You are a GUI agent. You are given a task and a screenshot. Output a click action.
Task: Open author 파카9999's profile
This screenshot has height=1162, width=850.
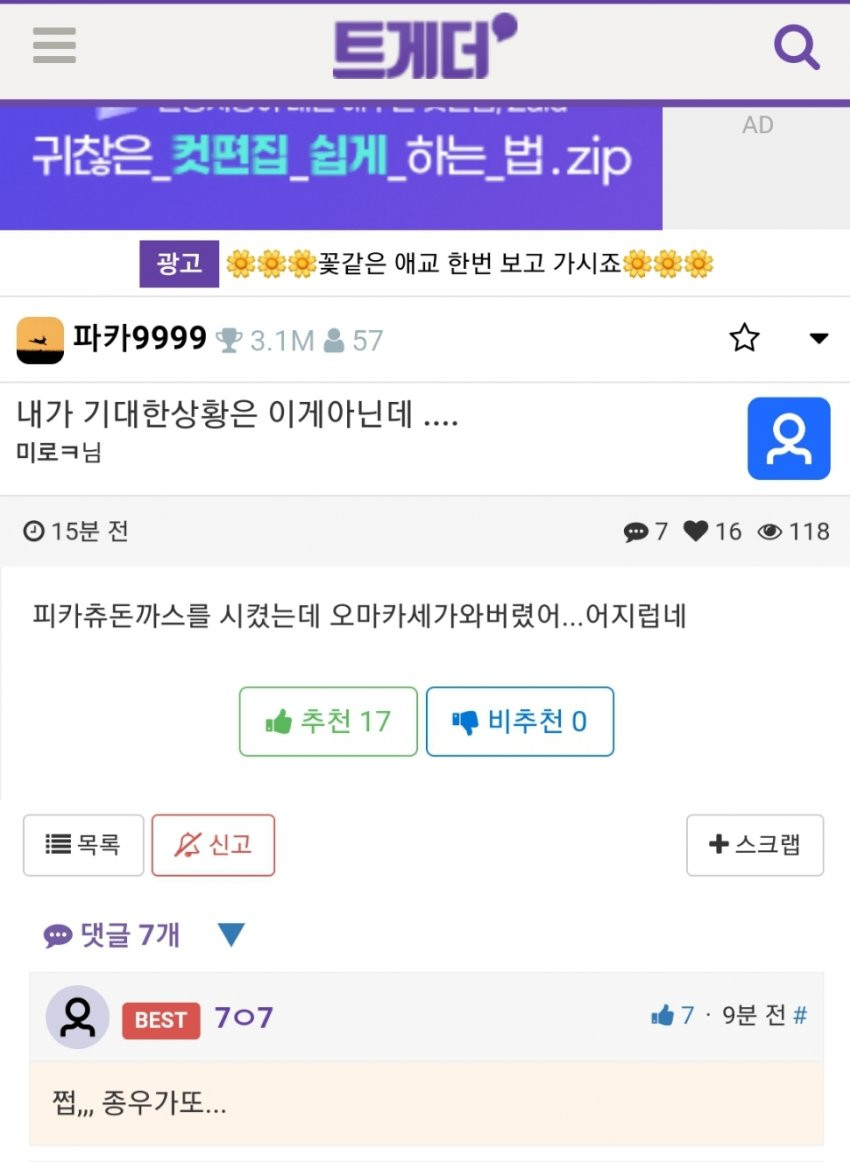[x=139, y=340]
